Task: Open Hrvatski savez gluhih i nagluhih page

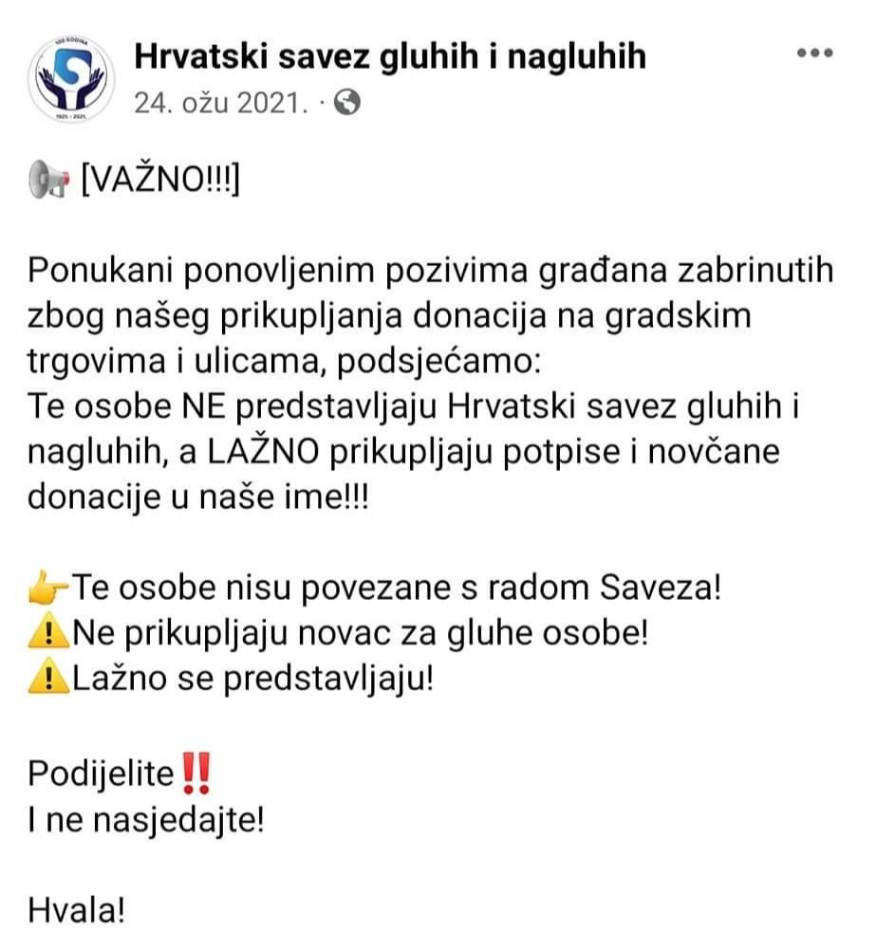Action: pos(390,56)
